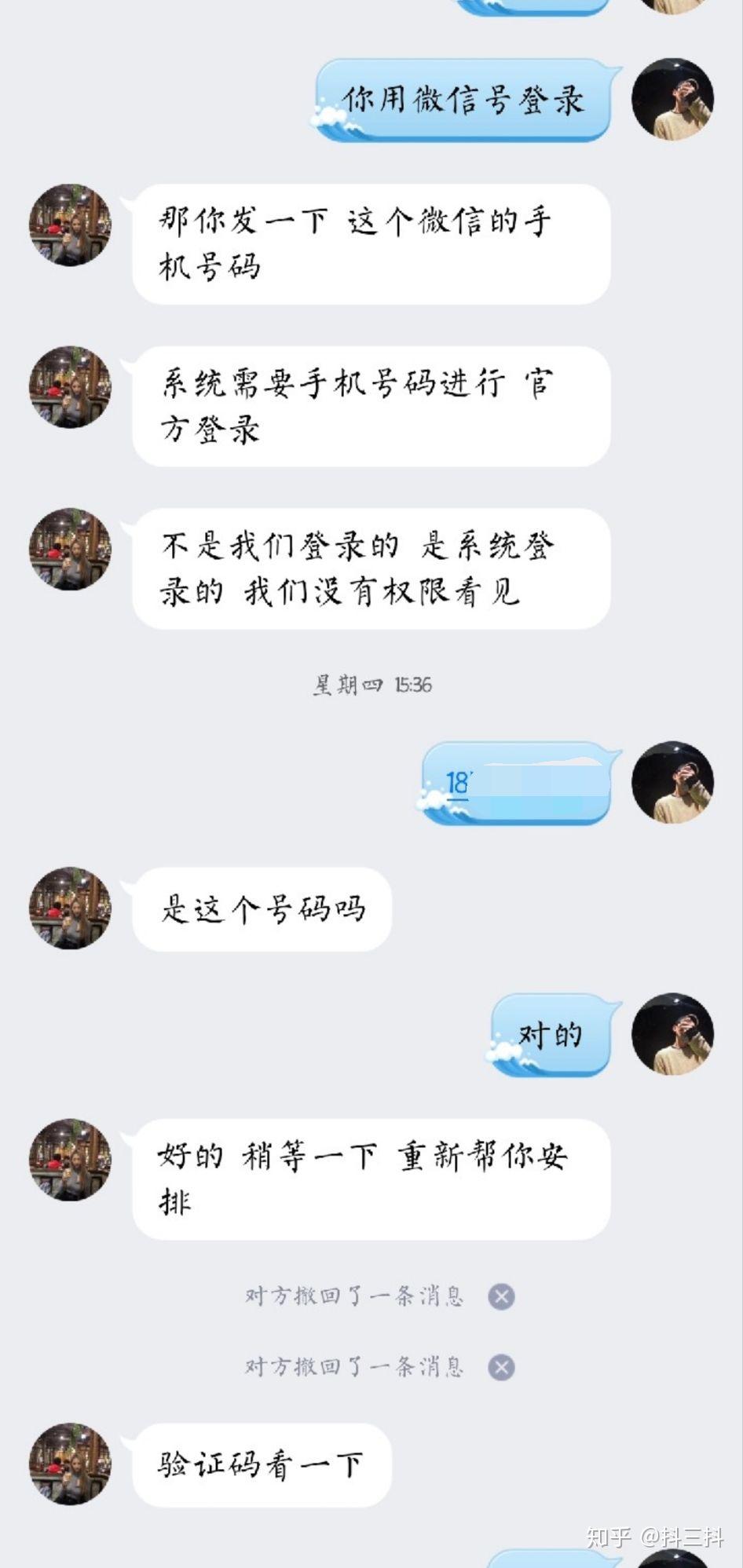Open the underlined phone number starting with 18
Screen dimensions: 743x1568
click(x=457, y=784)
